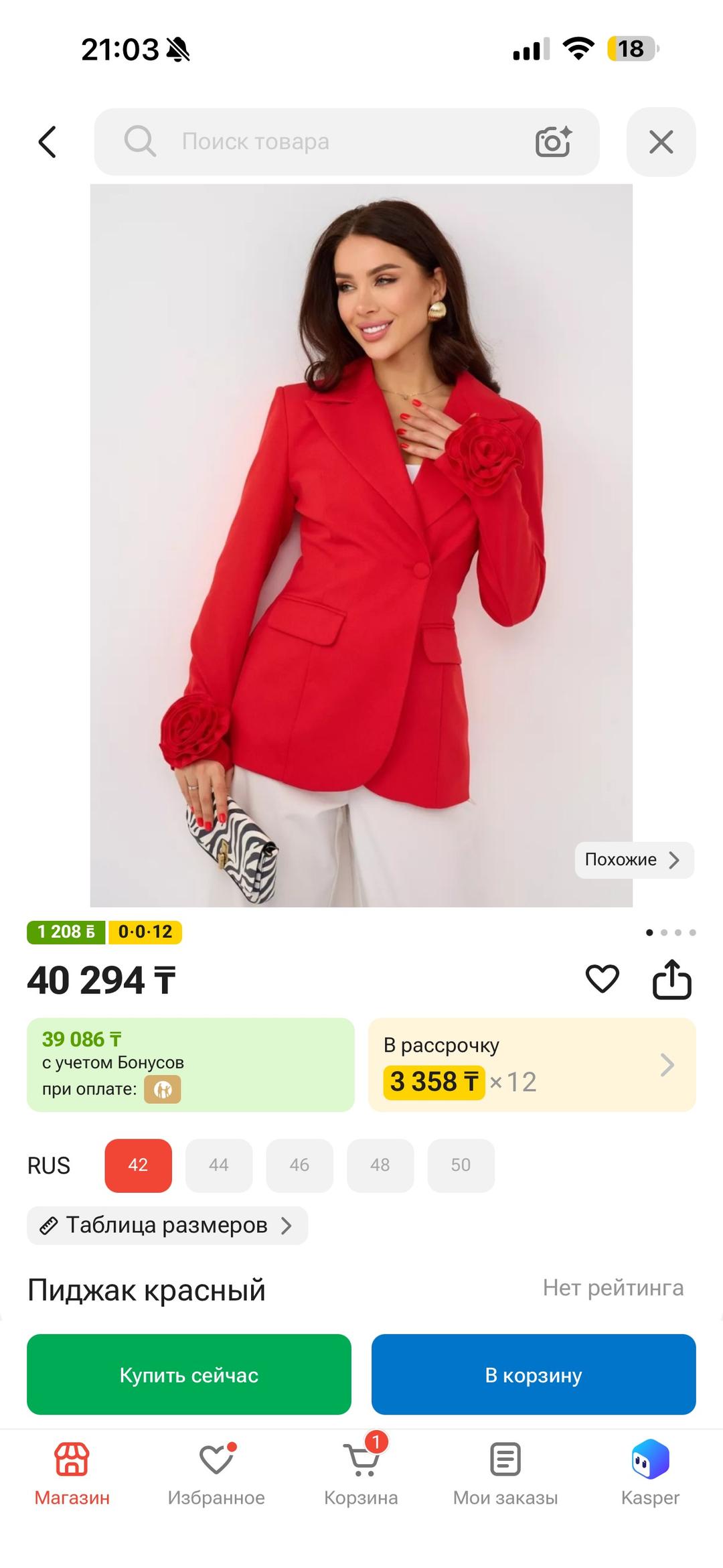Share this product
The width and height of the screenshot is (723, 1568).
(x=672, y=979)
